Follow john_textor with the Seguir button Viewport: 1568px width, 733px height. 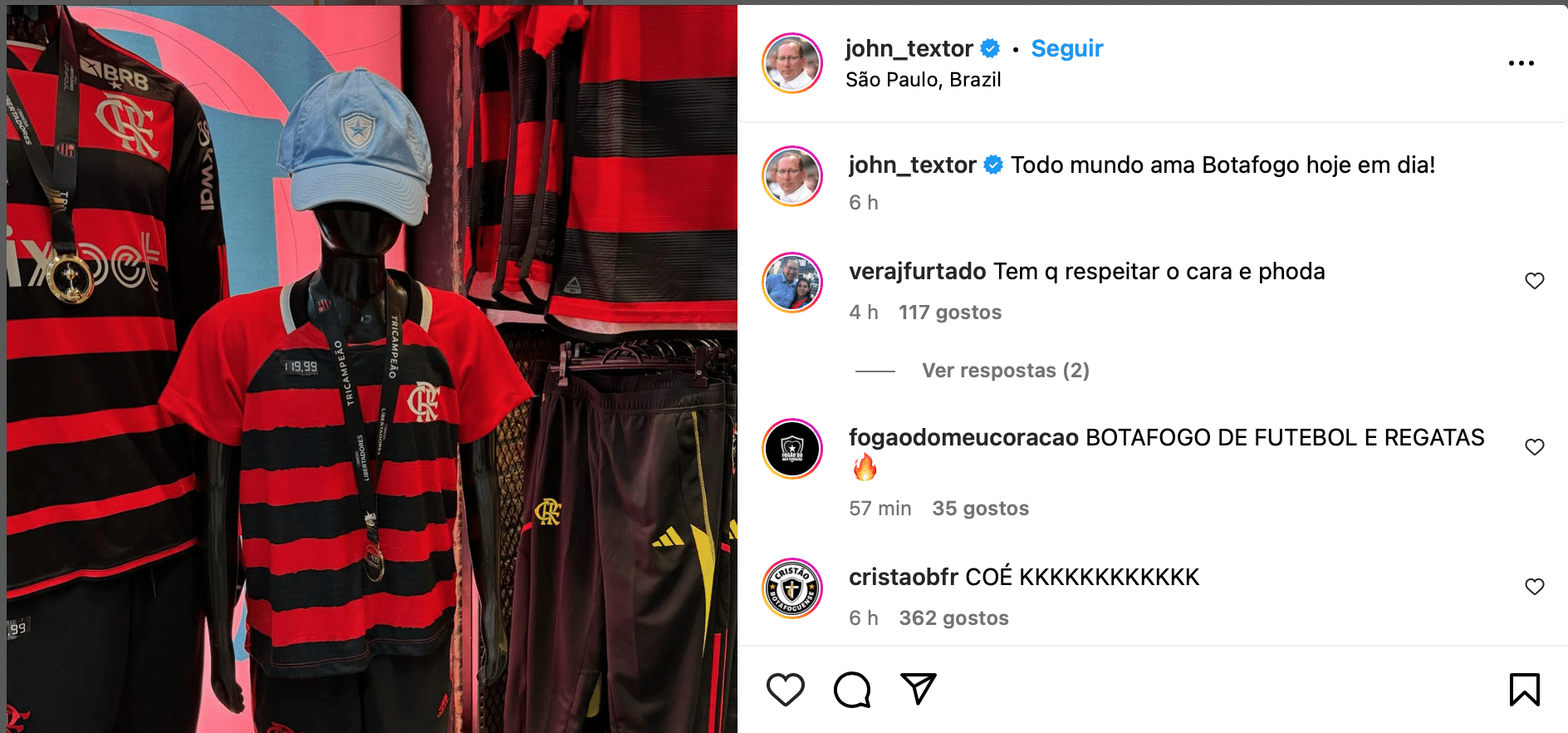1066,49
